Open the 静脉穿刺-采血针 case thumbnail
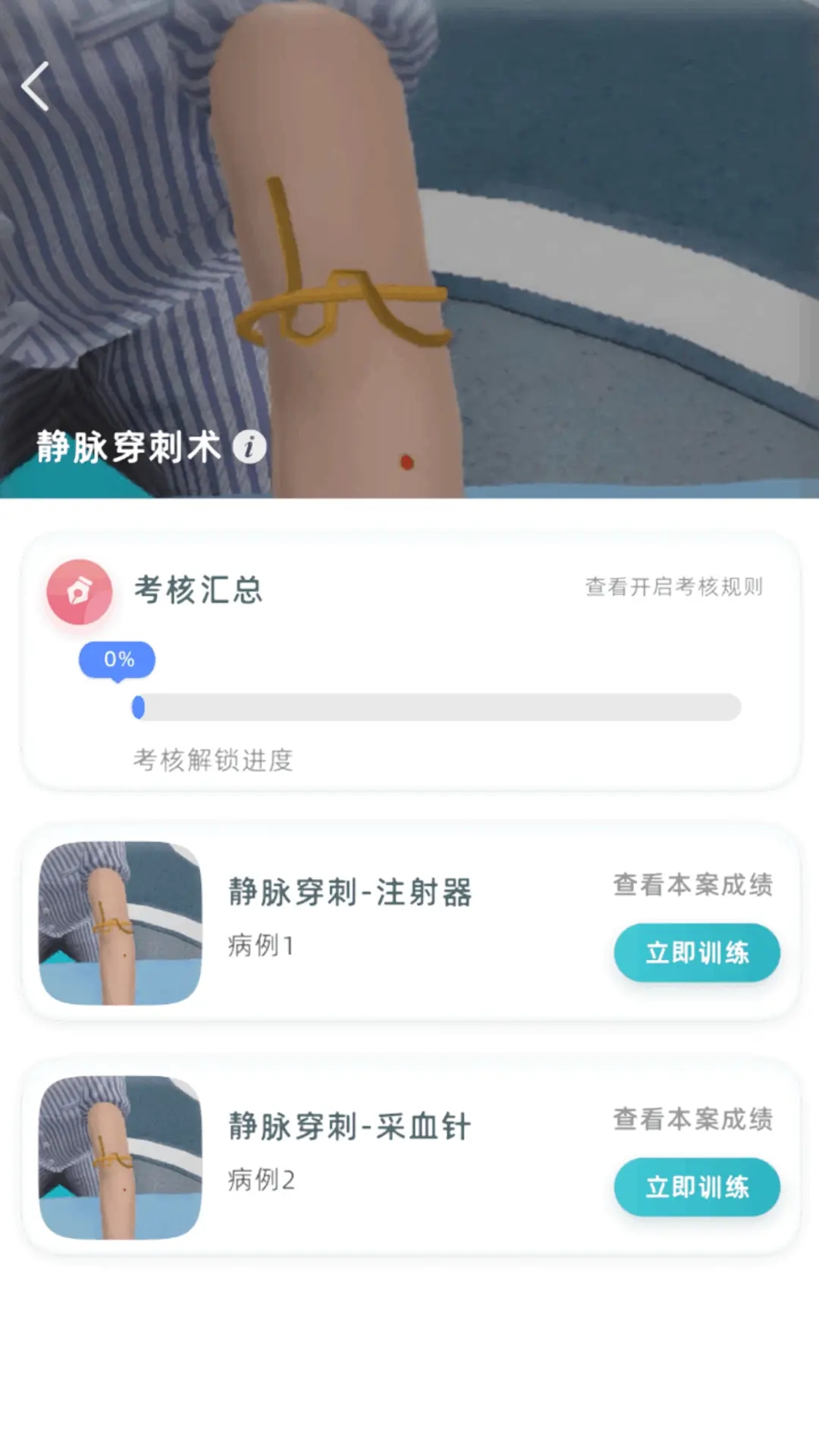This screenshot has height=1456, width=819. coord(121,1157)
